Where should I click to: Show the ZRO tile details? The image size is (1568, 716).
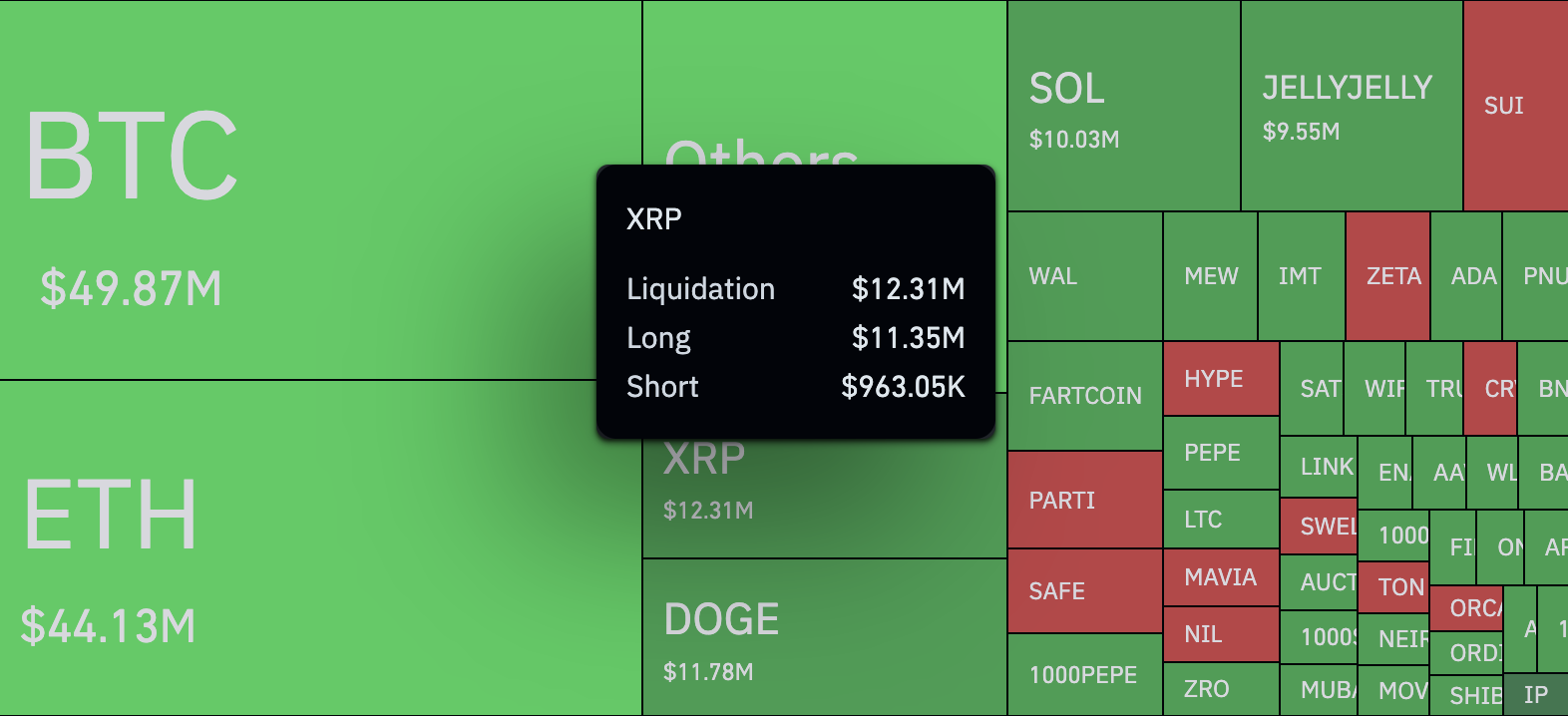click(1220, 688)
